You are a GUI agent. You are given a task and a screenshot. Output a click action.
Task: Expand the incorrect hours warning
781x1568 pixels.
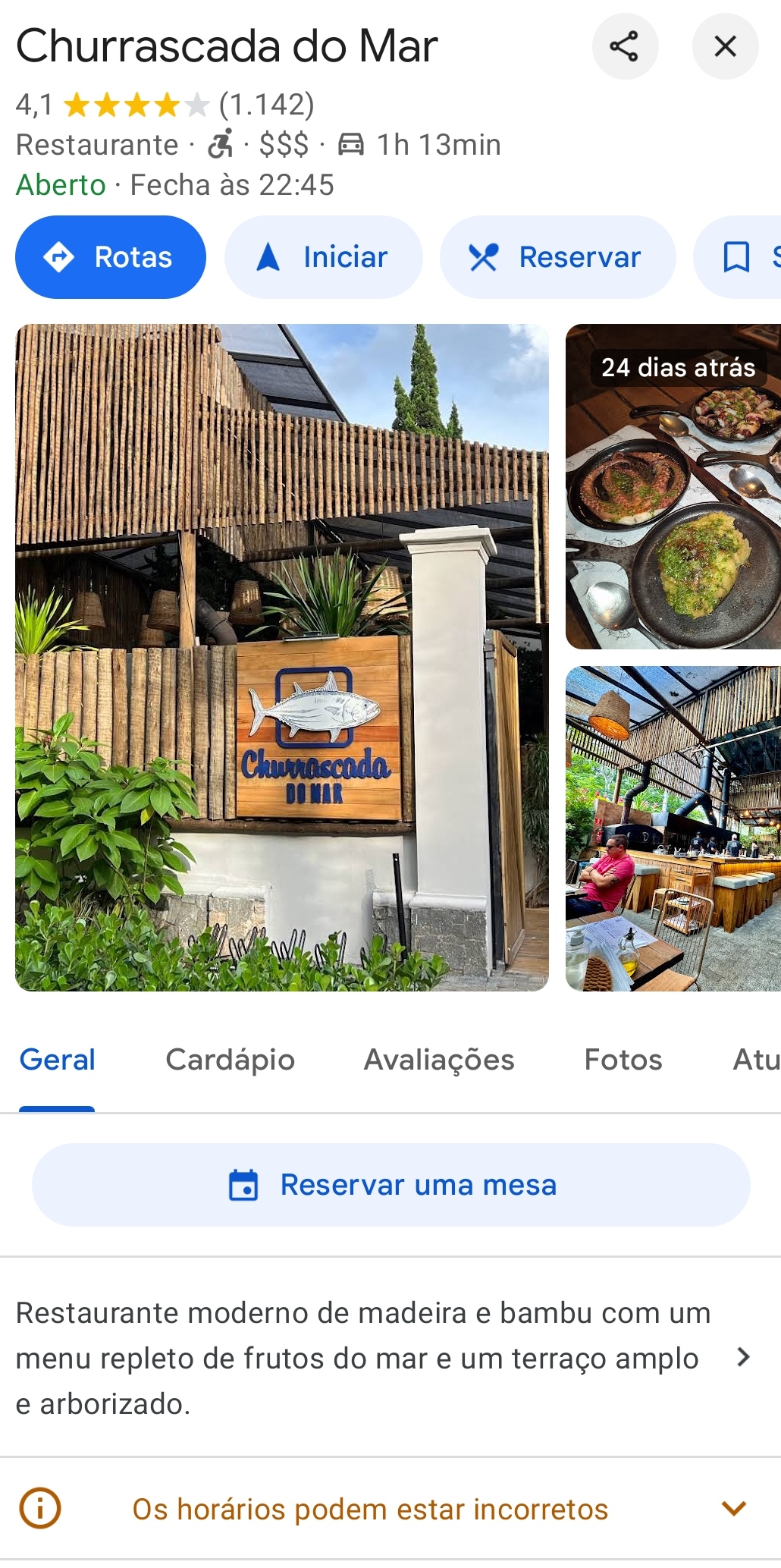[x=733, y=1509]
